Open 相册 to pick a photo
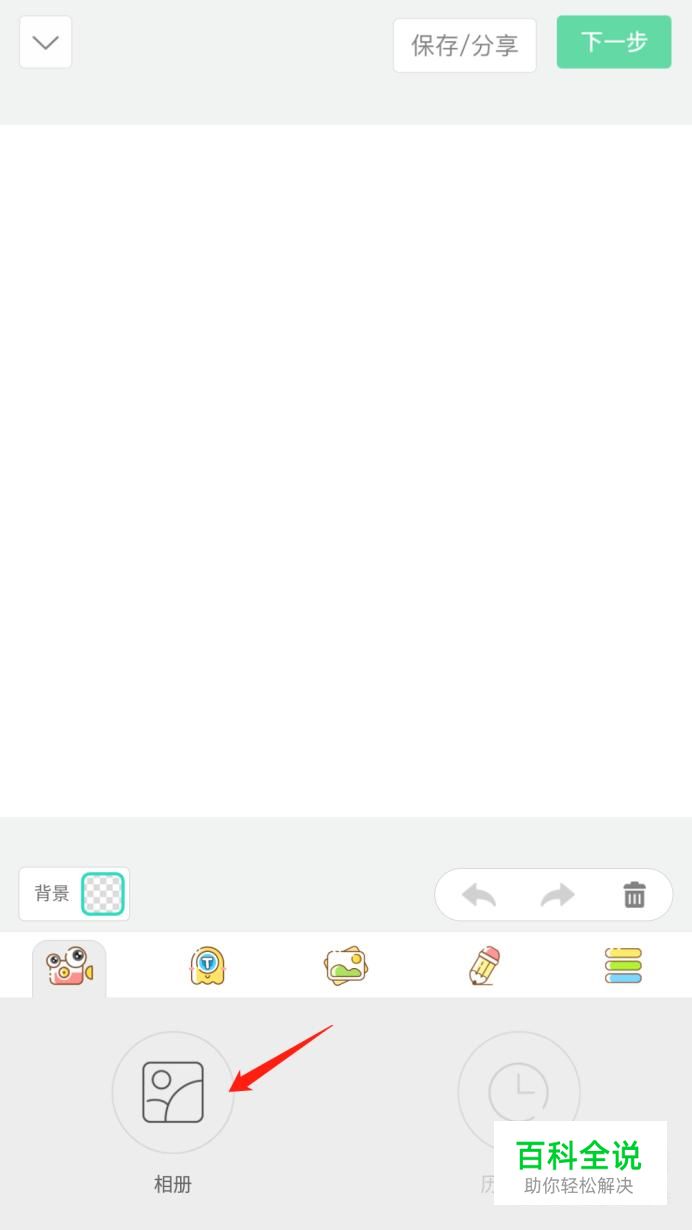The height and width of the screenshot is (1230, 692). click(173, 1092)
